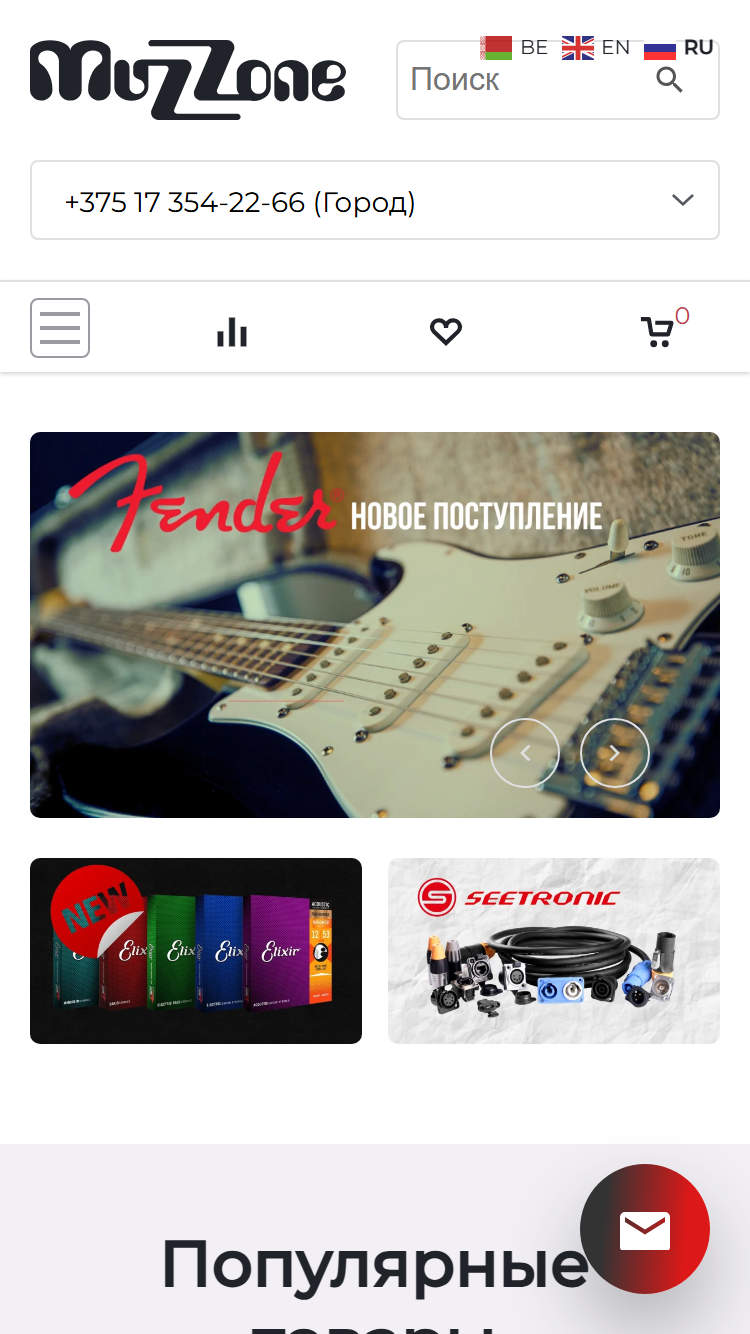The width and height of the screenshot is (750, 1334).
Task: Switch language to BE
Action: click(514, 47)
